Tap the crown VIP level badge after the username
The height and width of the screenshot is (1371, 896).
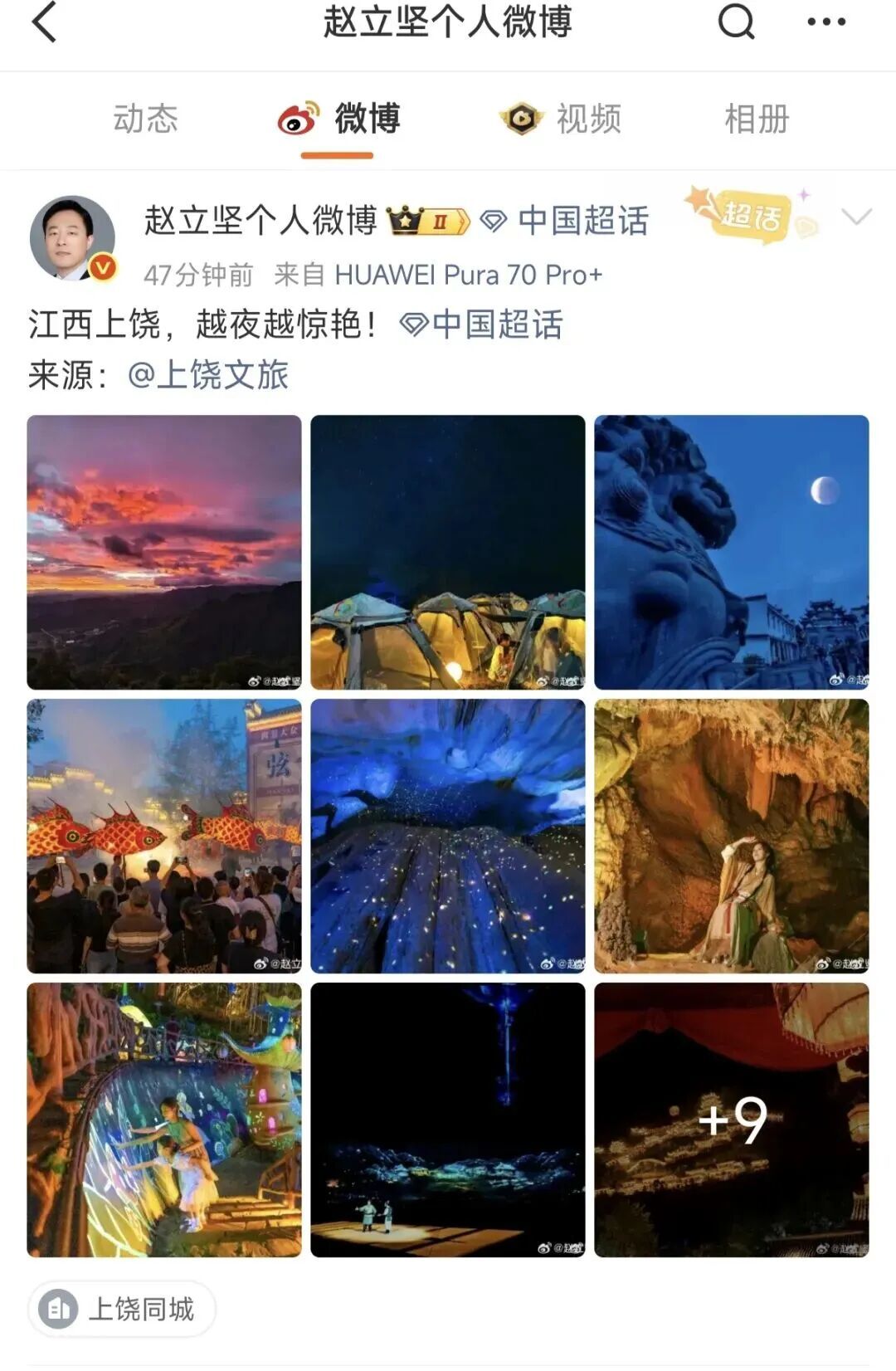(426, 217)
